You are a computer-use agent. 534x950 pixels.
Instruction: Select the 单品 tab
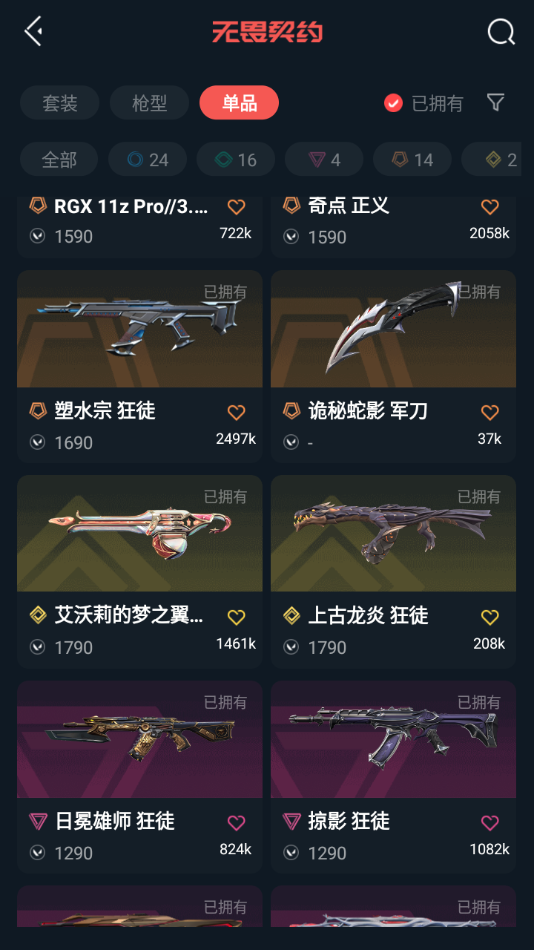[x=239, y=102]
